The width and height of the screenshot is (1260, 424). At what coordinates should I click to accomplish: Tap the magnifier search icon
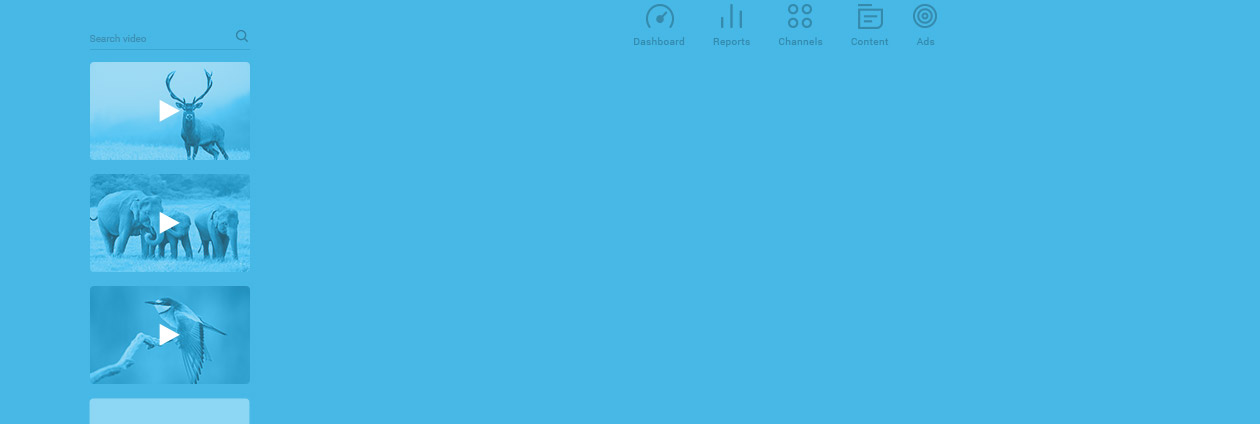click(241, 36)
